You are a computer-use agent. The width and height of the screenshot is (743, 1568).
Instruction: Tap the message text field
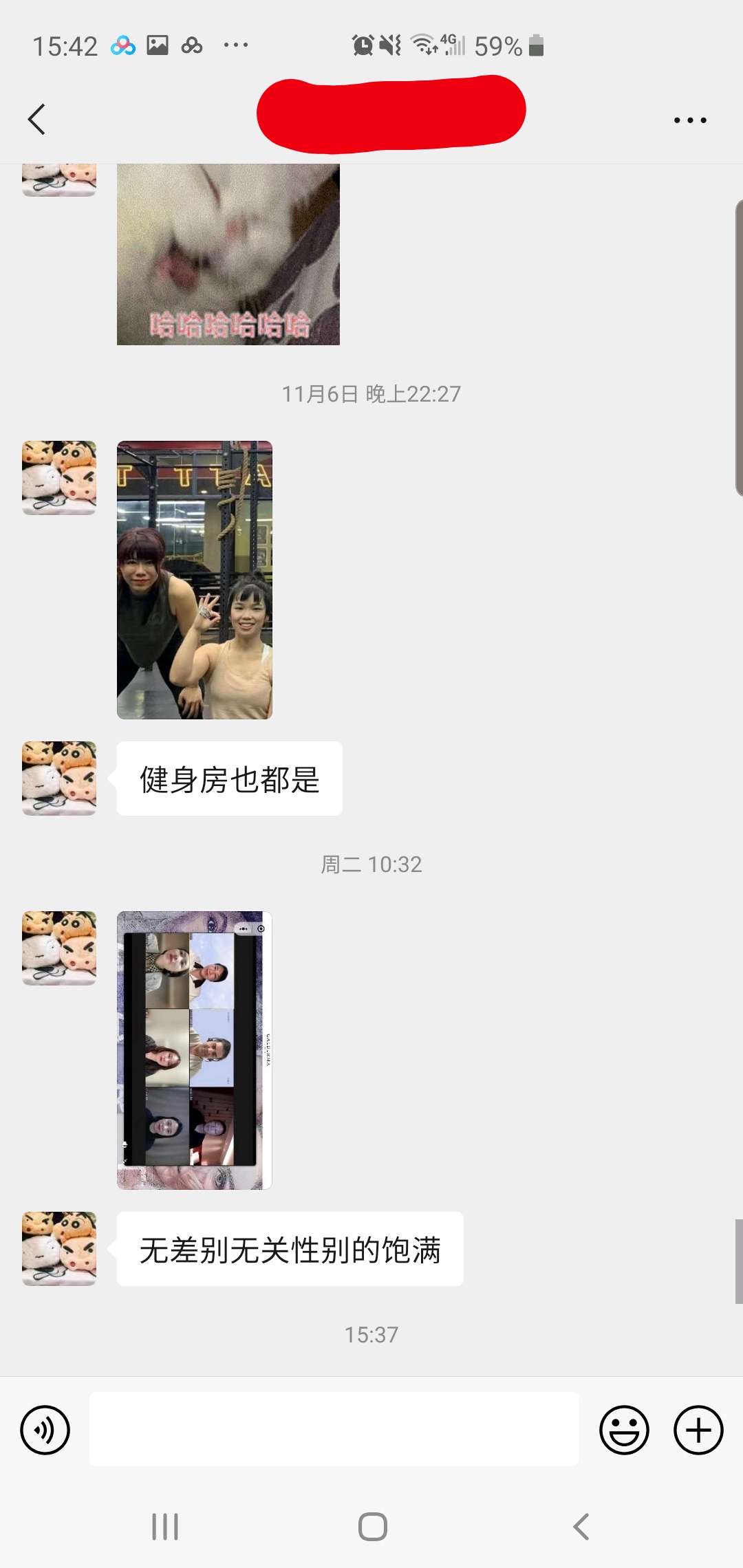tap(334, 1429)
